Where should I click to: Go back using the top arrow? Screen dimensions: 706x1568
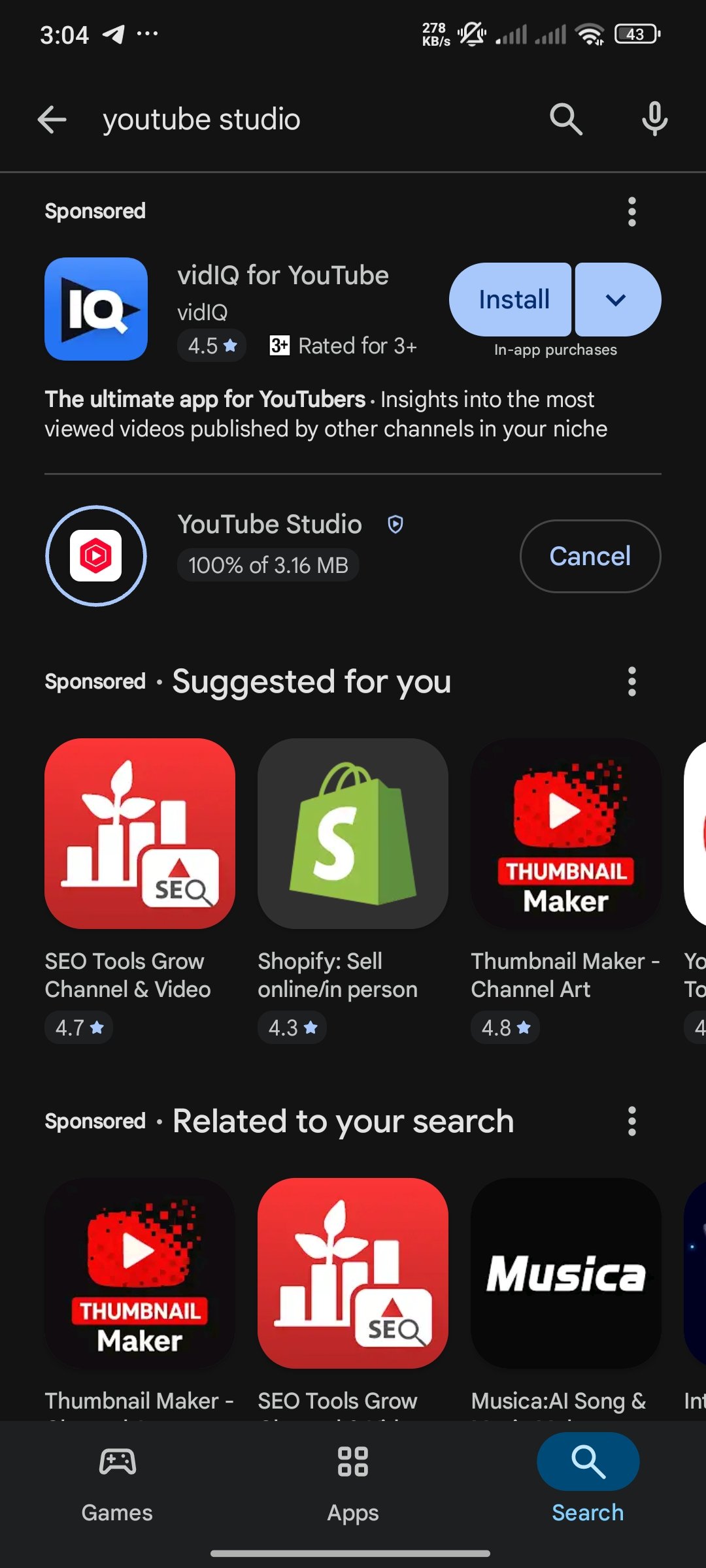52,120
